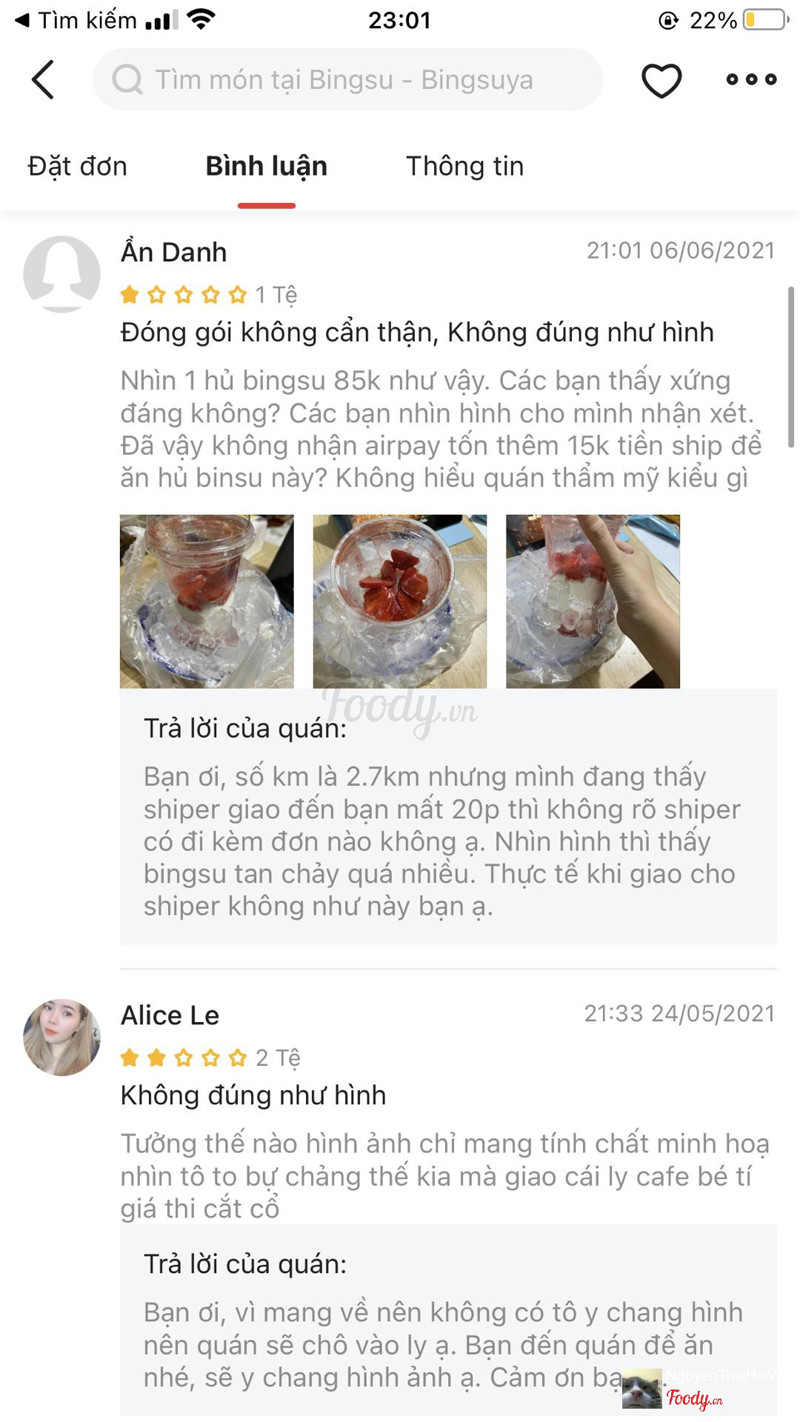800x1422 pixels.
Task: Go back using the top-left arrow
Action: [x=43, y=80]
